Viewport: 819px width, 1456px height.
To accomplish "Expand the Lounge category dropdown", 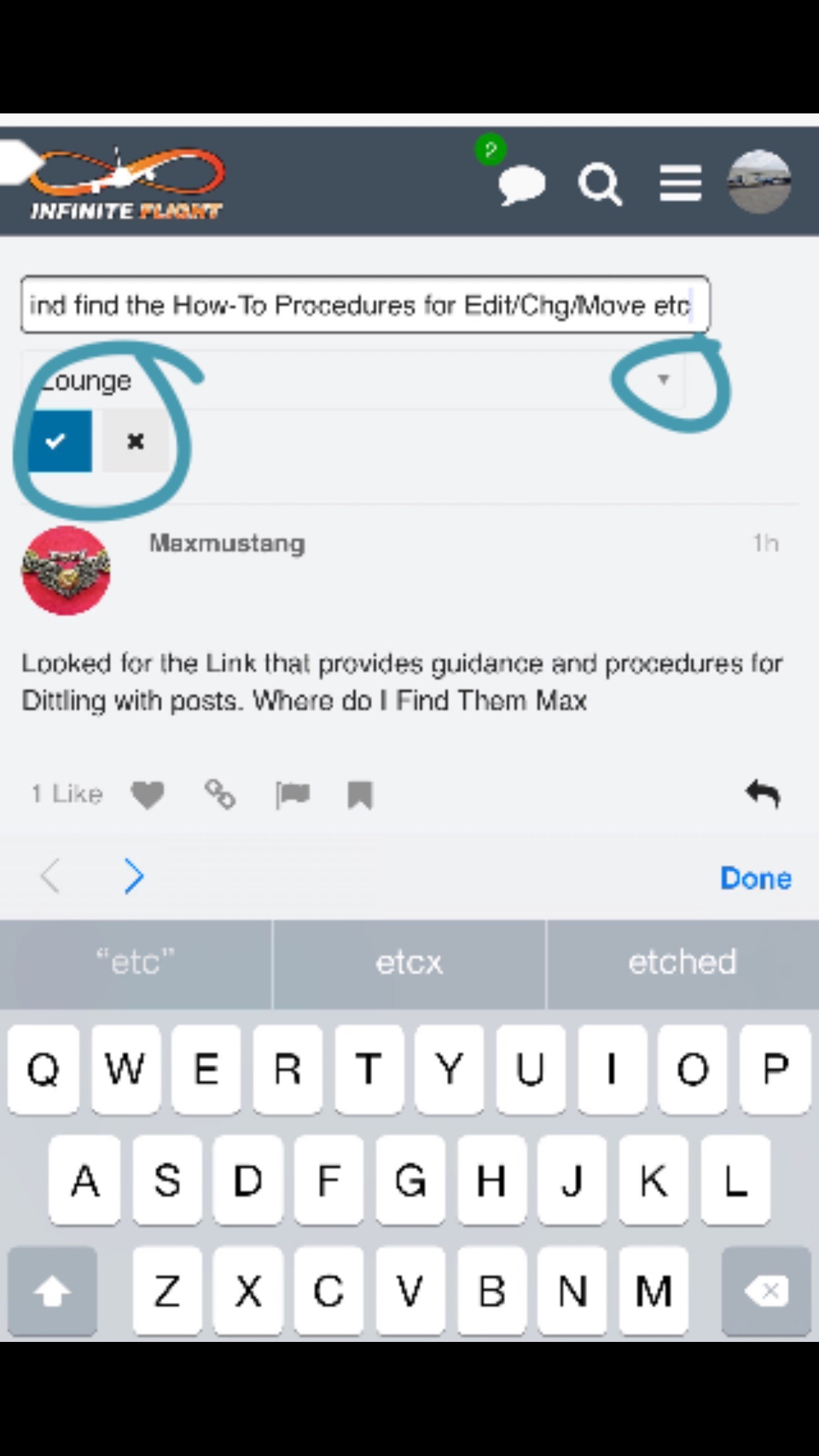I will pos(663,380).
